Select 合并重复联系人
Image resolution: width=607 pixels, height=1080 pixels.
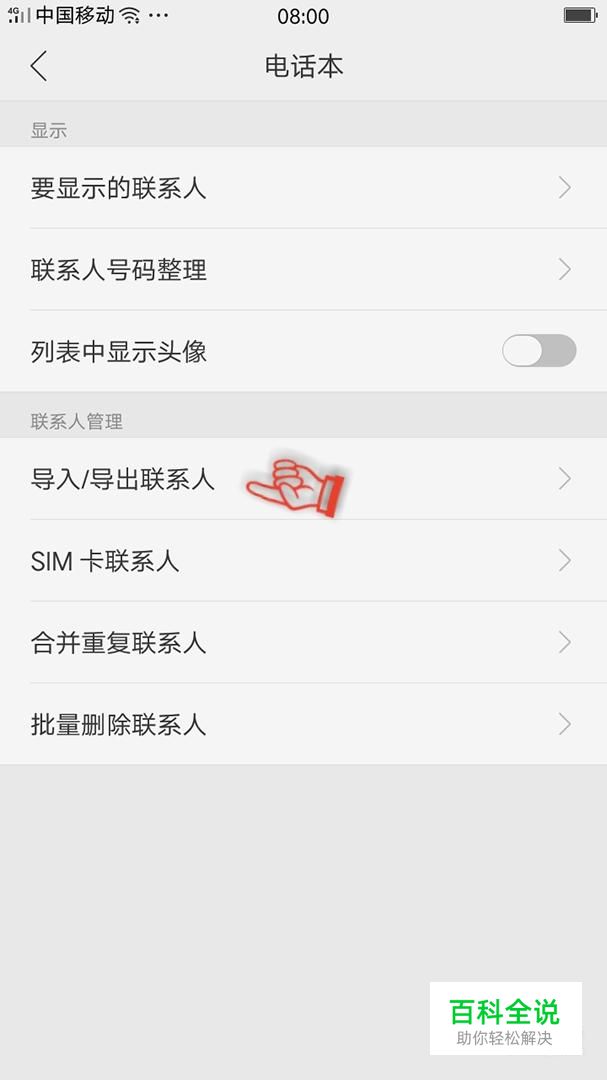303,643
